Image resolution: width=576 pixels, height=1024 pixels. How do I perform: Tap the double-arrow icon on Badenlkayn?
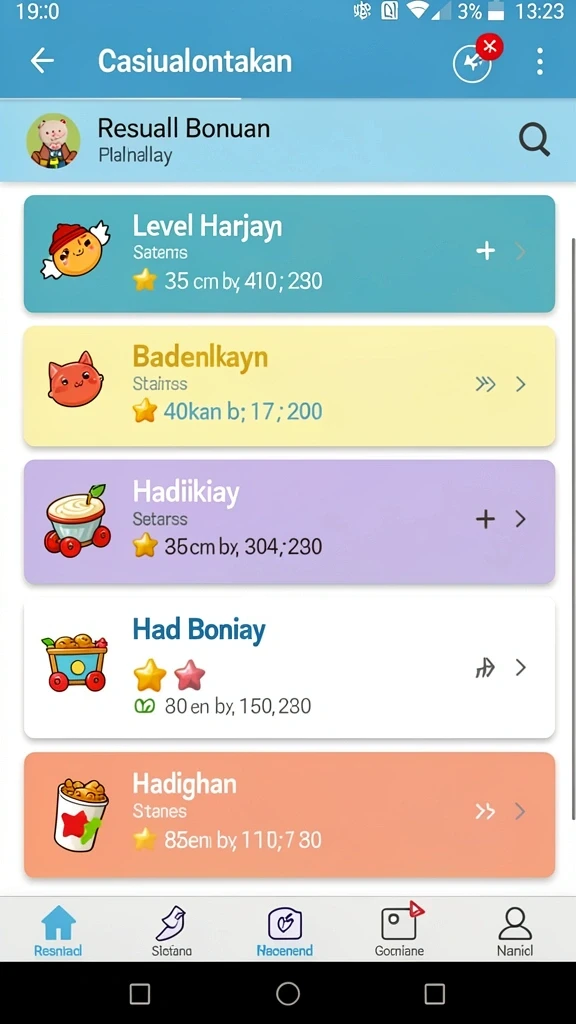(x=485, y=384)
